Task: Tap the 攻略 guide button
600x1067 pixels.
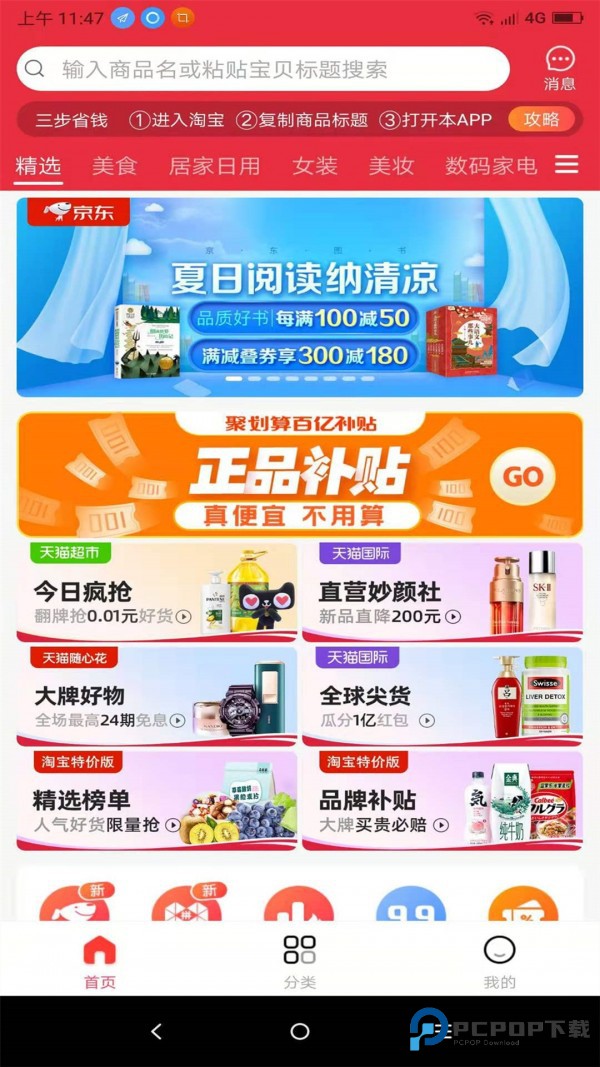Action: point(541,119)
